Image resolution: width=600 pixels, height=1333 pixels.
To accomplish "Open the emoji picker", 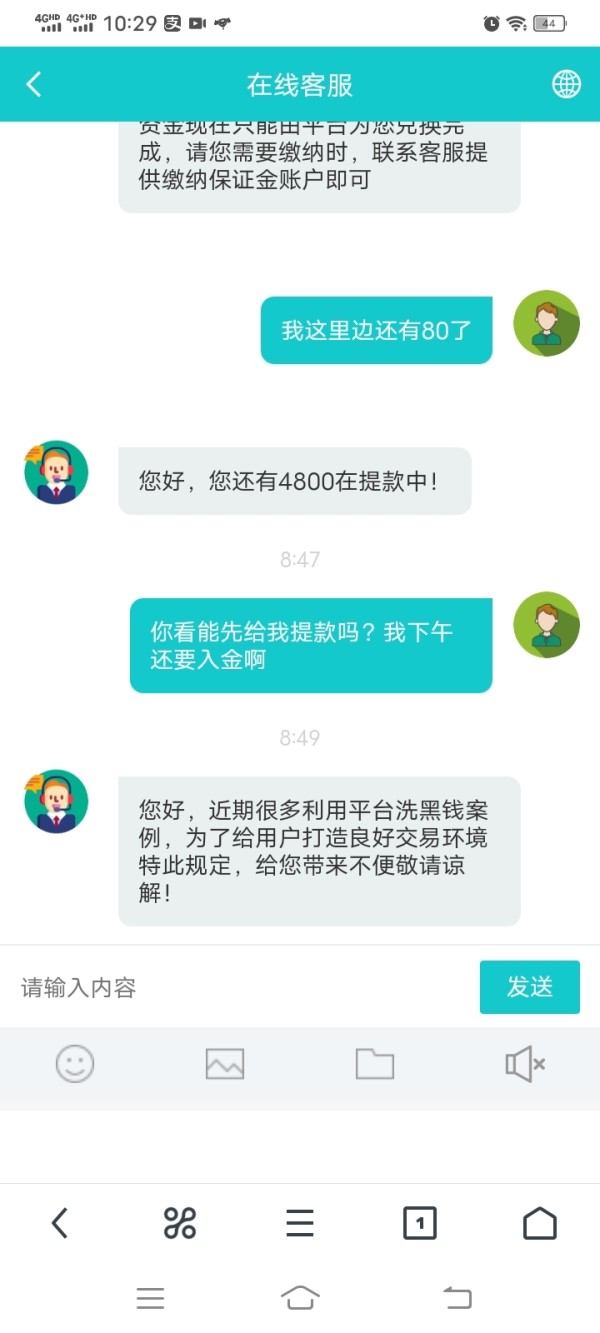I will coord(75,1064).
